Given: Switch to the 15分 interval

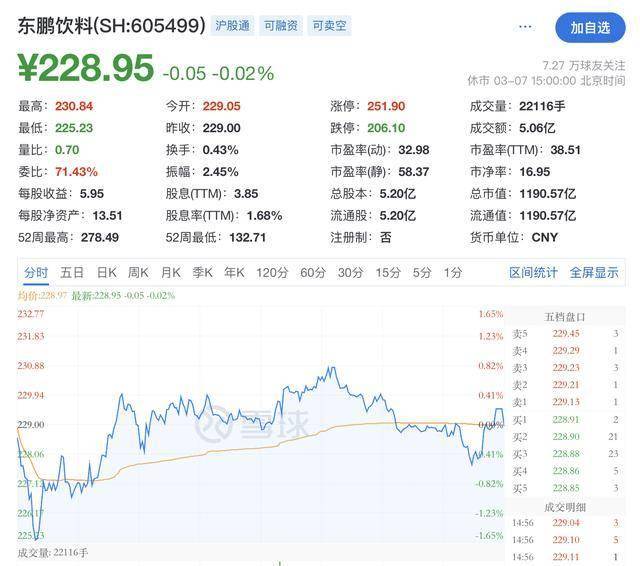Looking at the screenshot, I should pyautogui.click(x=388, y=272).
